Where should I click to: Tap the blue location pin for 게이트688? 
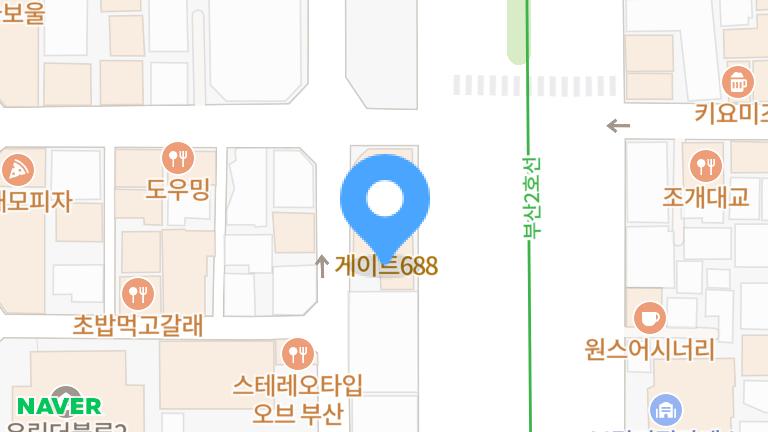385,200
